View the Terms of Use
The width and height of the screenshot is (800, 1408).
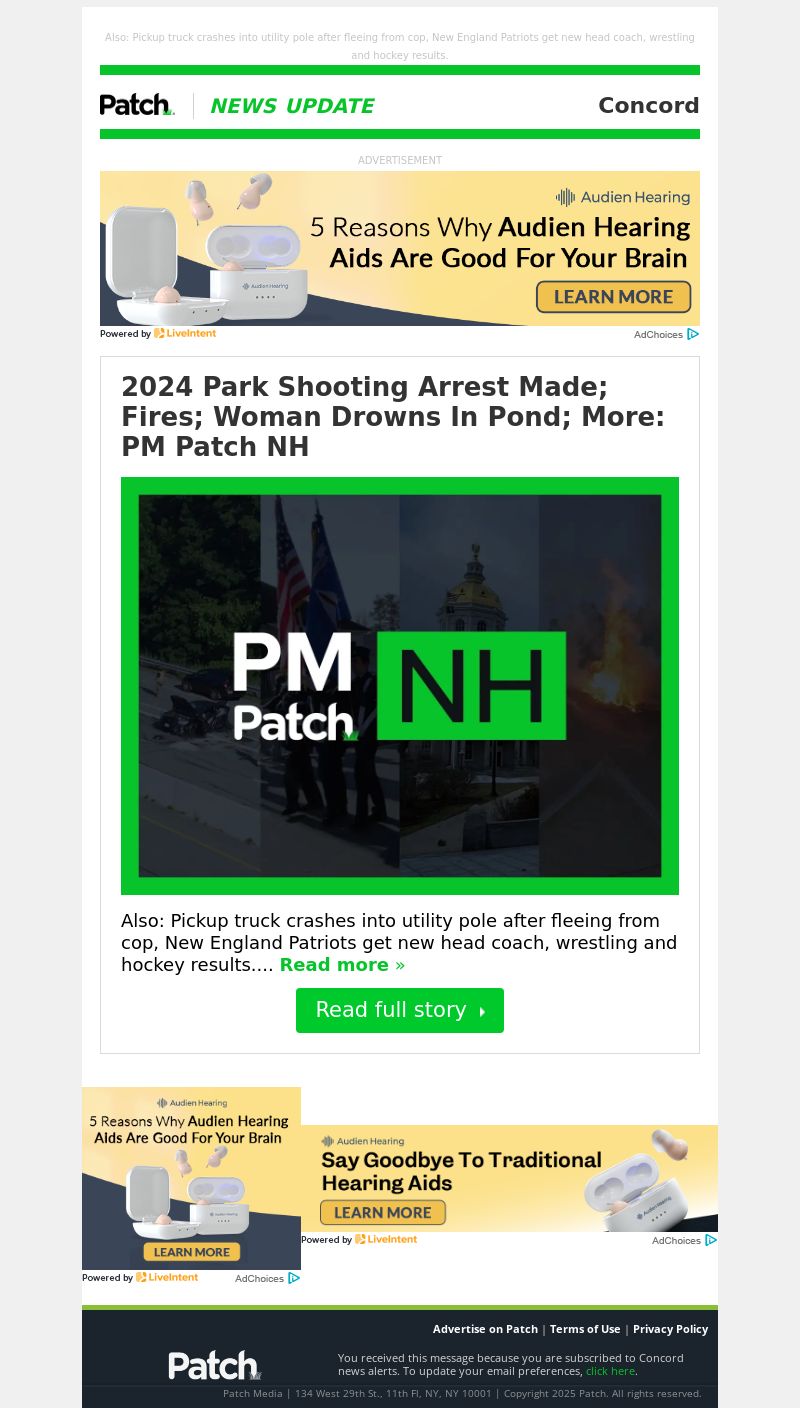585,1329
